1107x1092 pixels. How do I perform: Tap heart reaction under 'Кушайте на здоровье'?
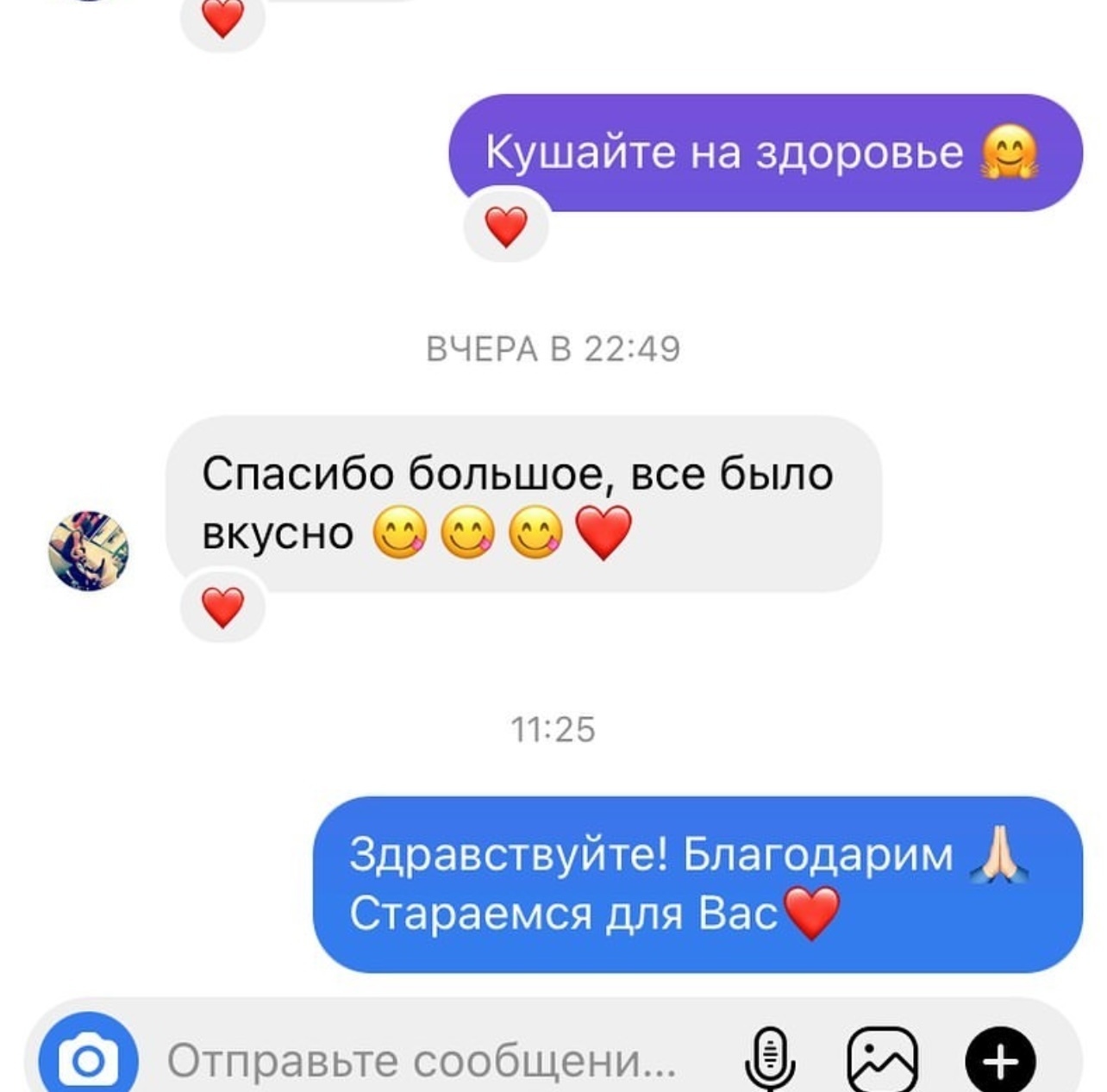pos(506,227)
